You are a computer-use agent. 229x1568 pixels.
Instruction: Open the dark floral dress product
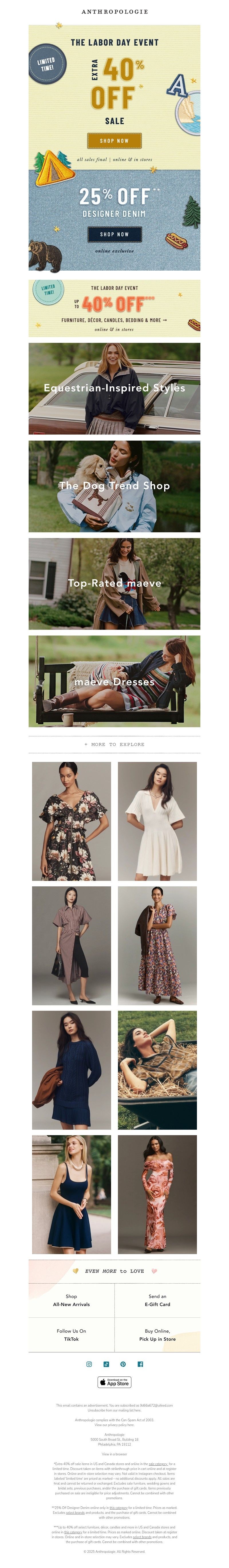click(x=72, y=821)
